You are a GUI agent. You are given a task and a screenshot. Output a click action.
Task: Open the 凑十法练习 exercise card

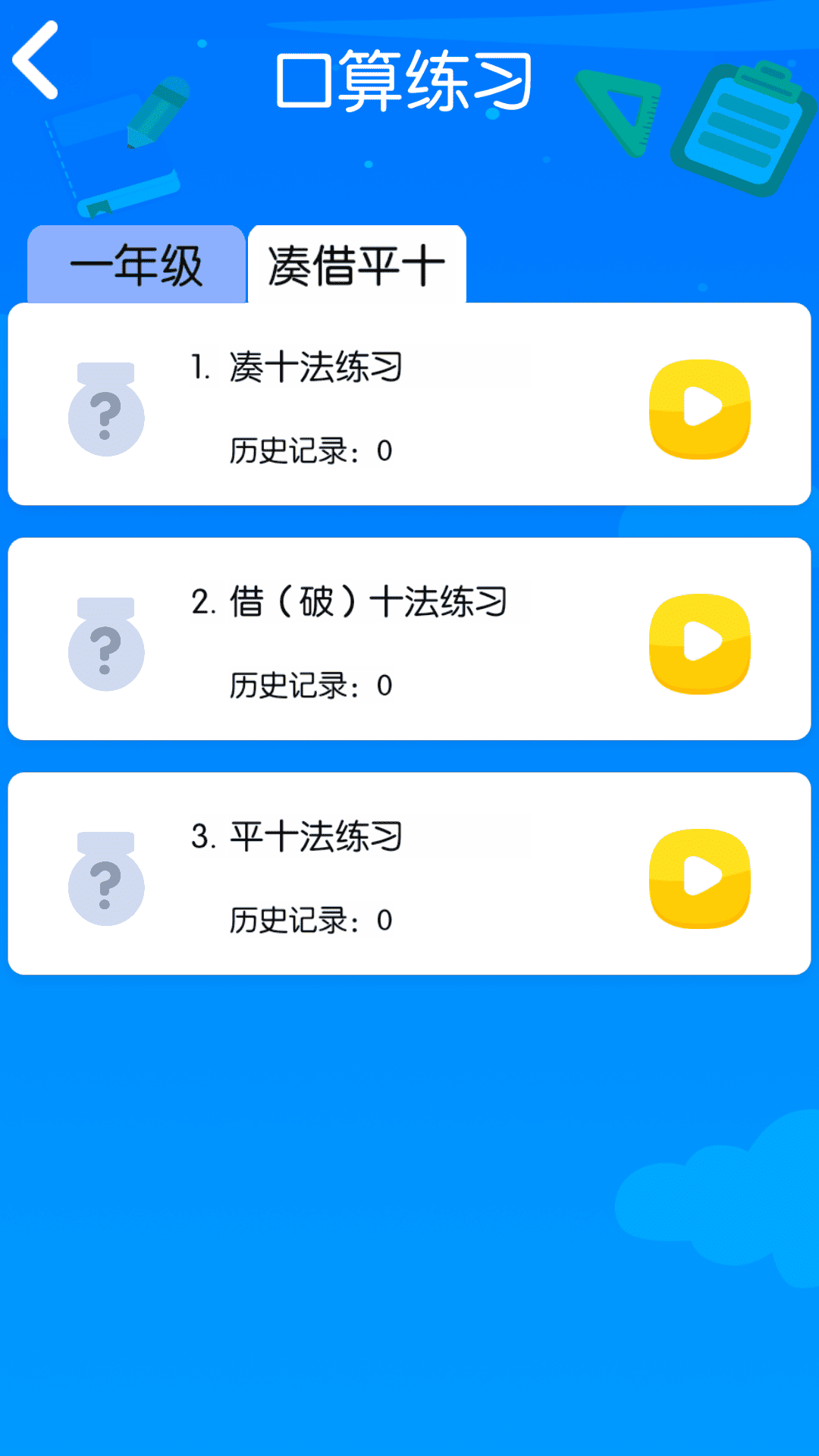(x=409, y=404)
